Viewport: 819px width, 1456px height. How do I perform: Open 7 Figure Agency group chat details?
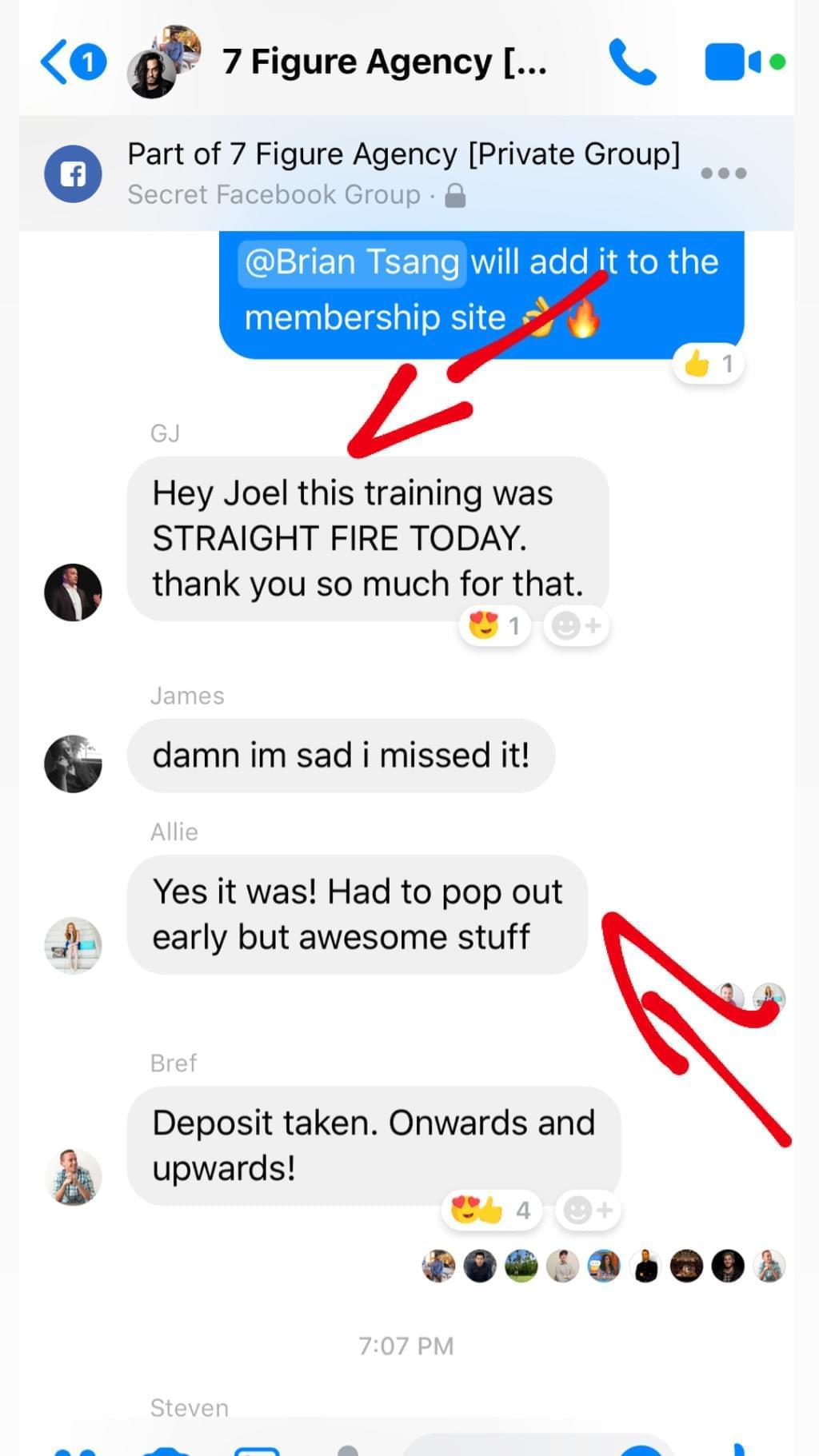[384, 62]
